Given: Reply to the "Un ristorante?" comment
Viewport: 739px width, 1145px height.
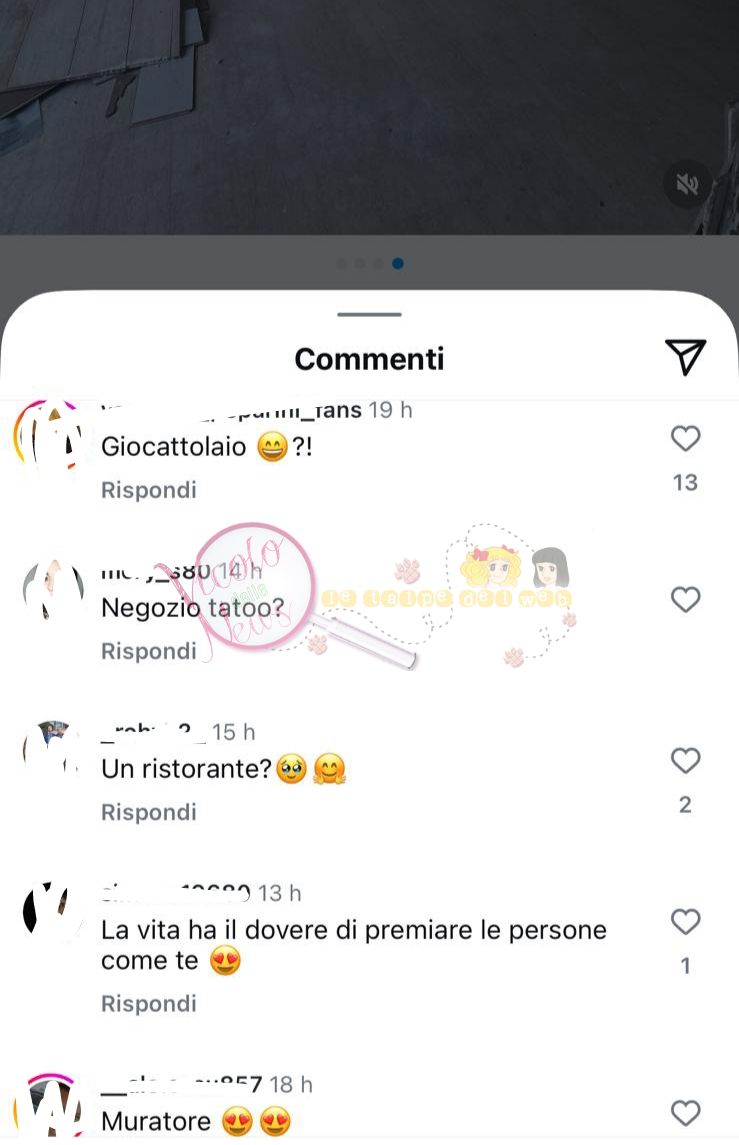Looking at the screenshot, I should coord(149,812).
